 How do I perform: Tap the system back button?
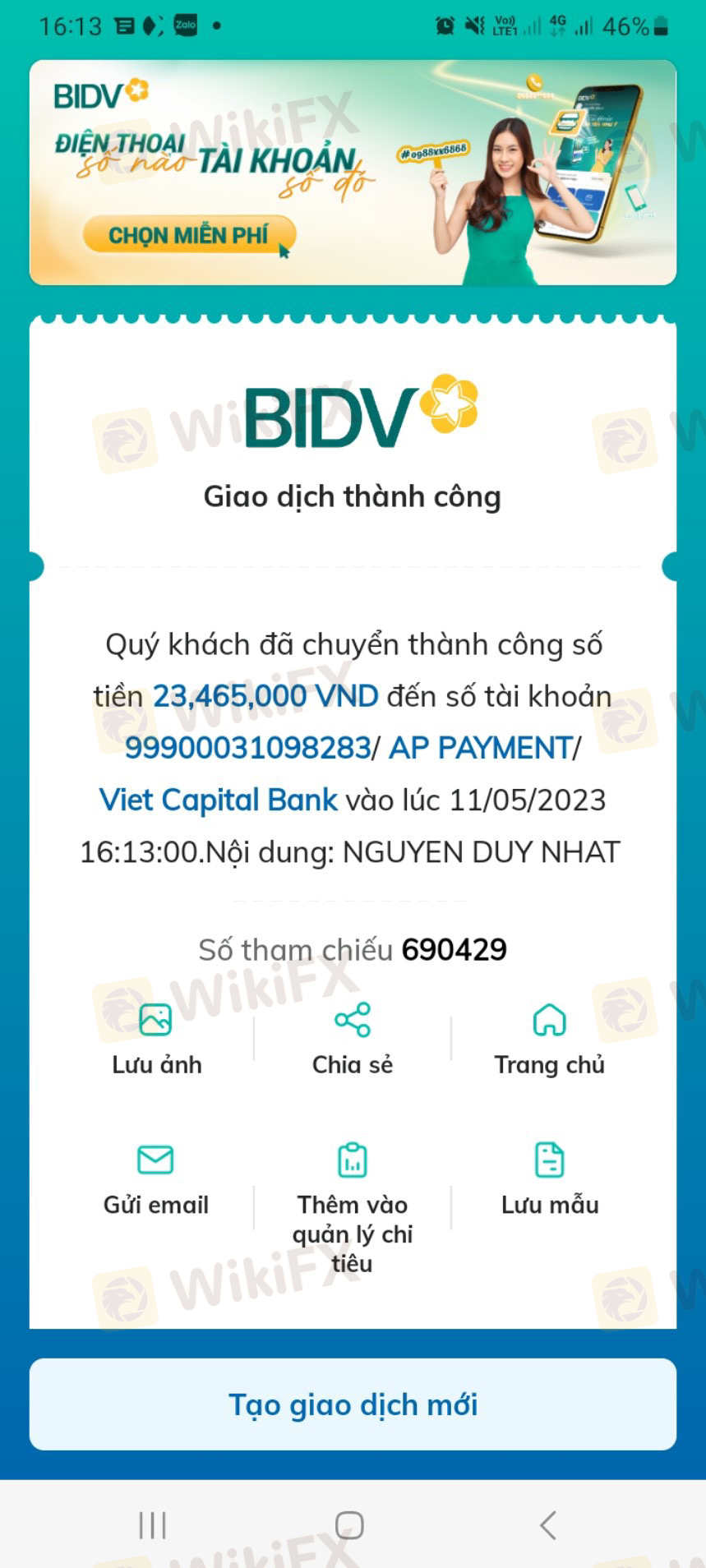[548, 1524]
